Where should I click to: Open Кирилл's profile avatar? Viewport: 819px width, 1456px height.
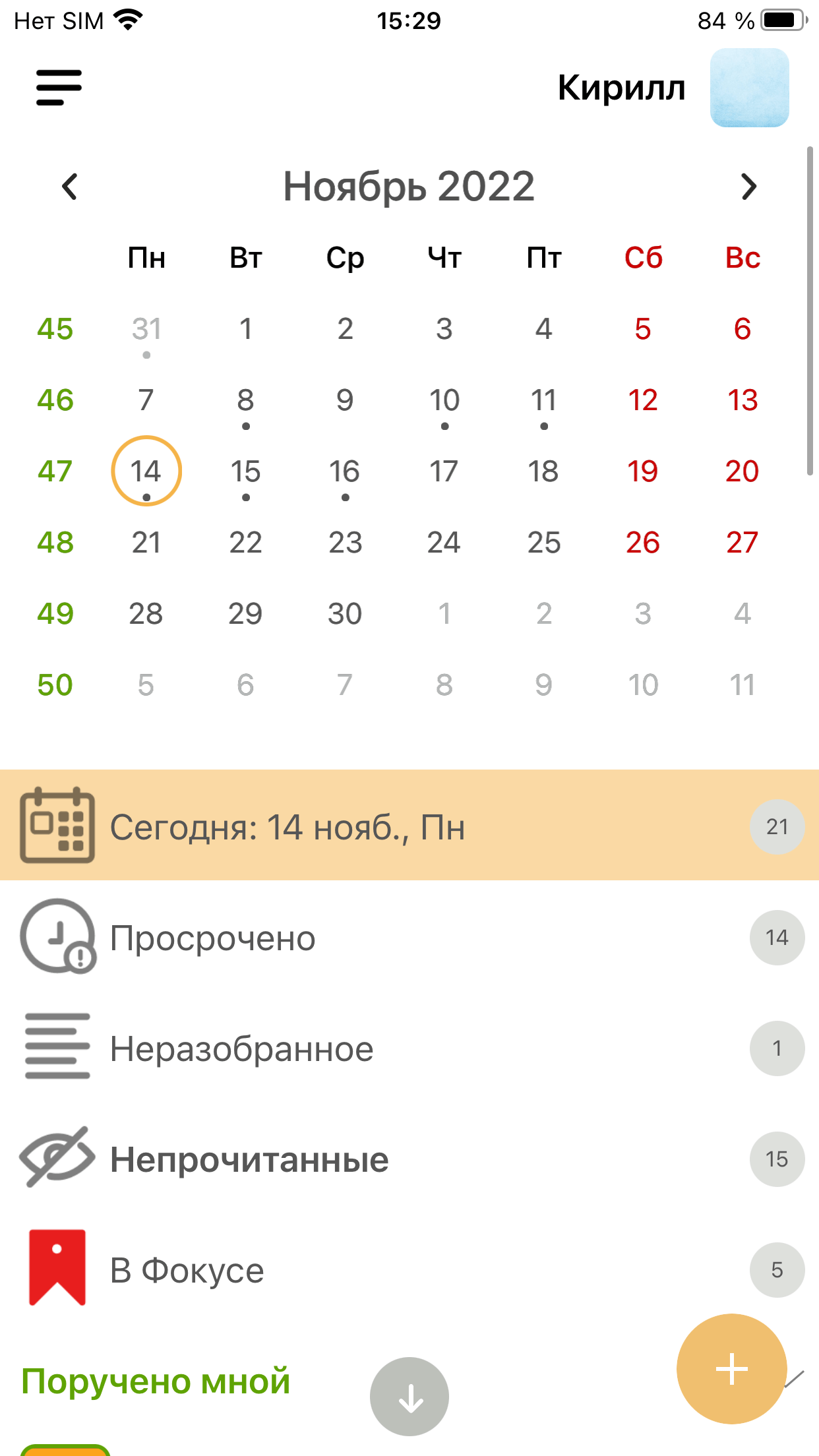tap(749, 88)
